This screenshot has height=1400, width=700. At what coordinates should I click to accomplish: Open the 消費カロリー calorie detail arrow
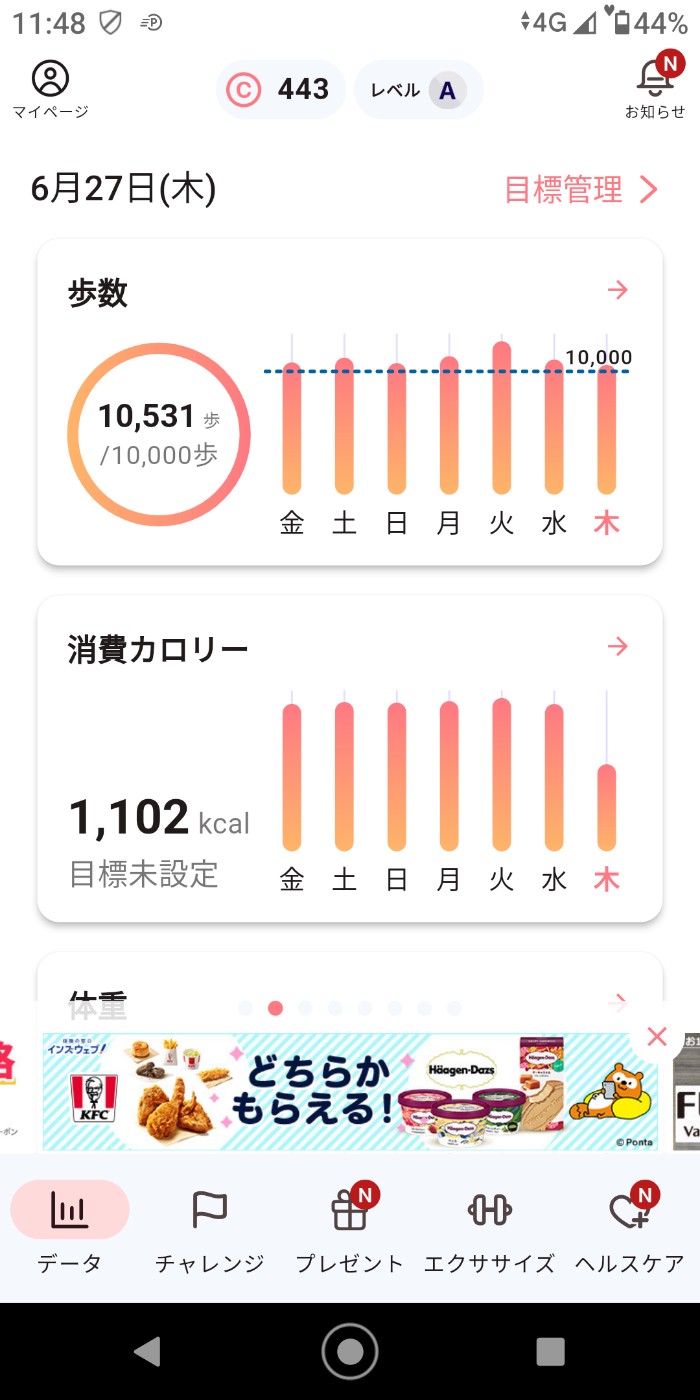[x=618, y=646]
